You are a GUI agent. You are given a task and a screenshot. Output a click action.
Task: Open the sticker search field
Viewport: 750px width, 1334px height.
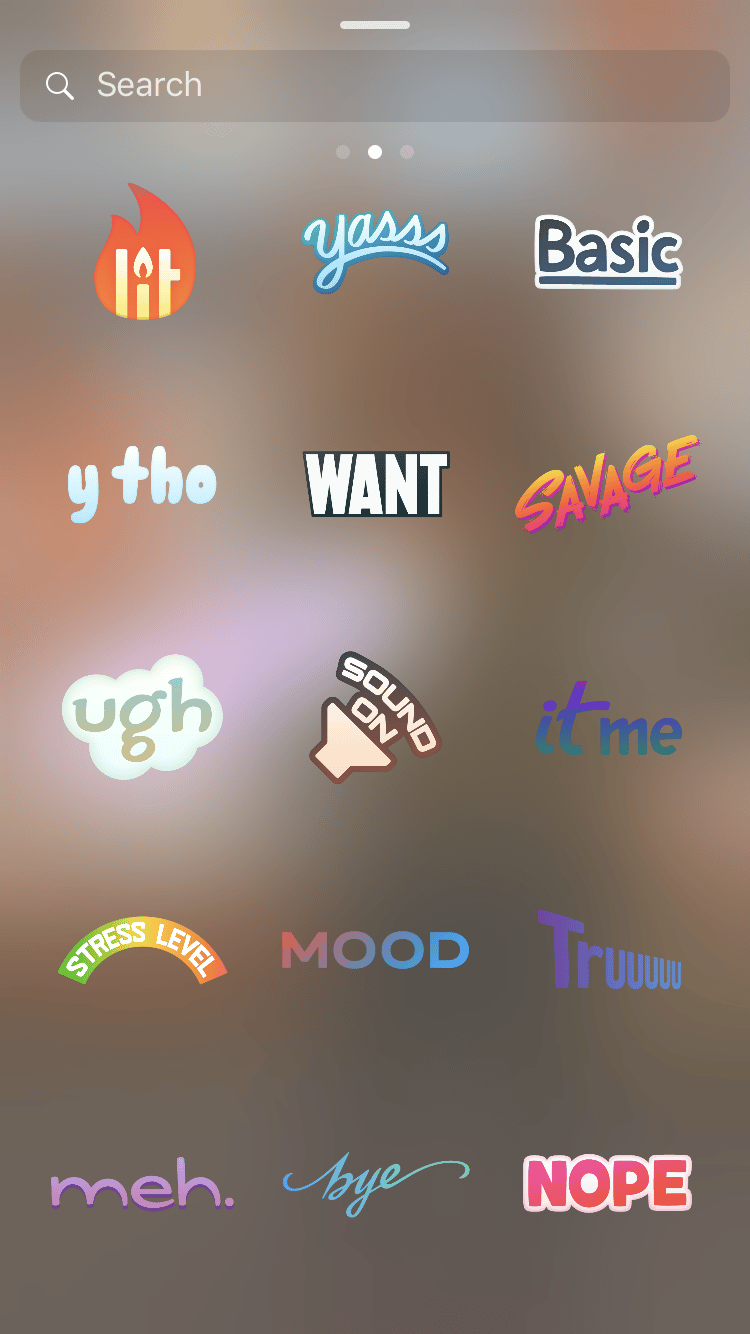coord(375,86)
